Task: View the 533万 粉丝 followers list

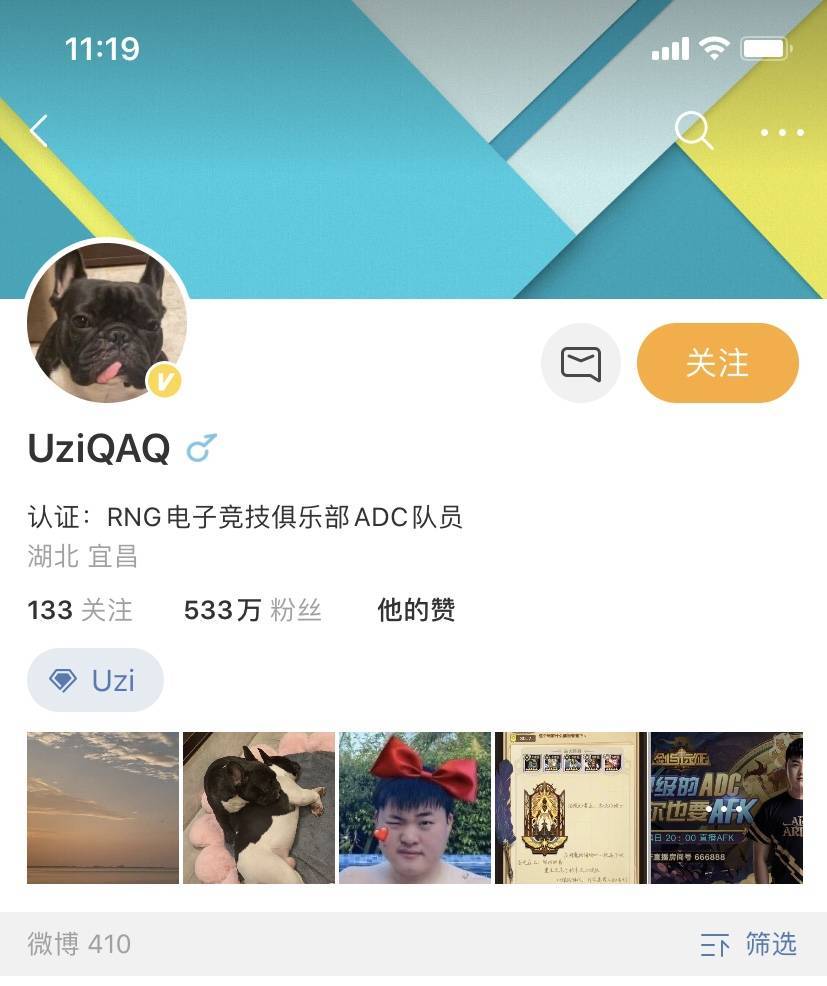Action: pyautogui.click(x=253, y=610)
